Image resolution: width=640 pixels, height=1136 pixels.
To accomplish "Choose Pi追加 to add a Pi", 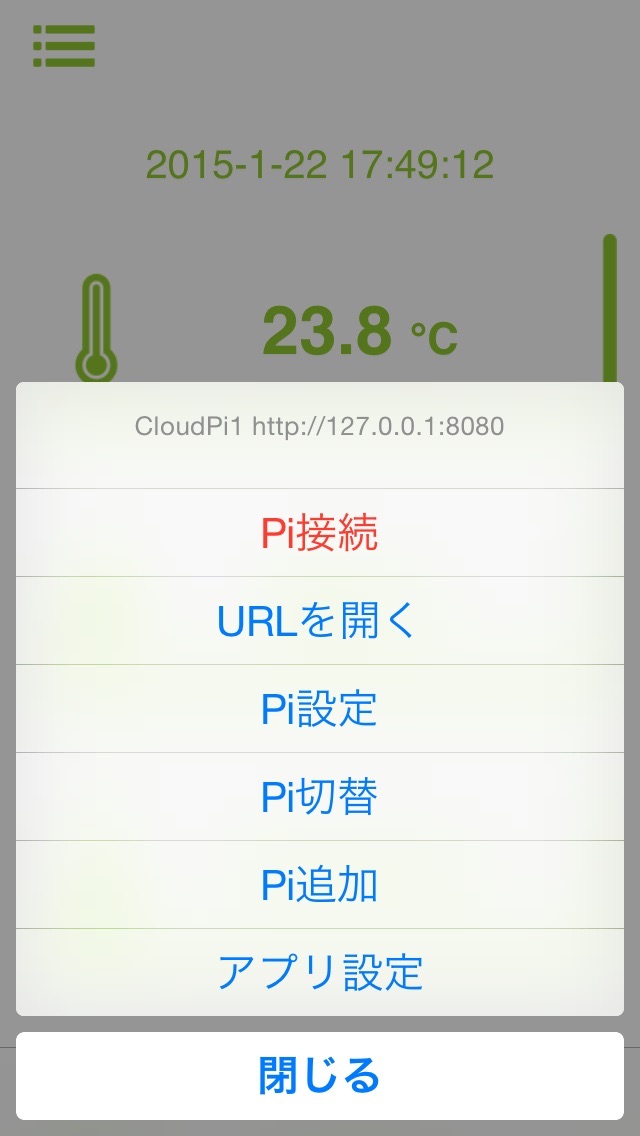I will click(320, 885).
